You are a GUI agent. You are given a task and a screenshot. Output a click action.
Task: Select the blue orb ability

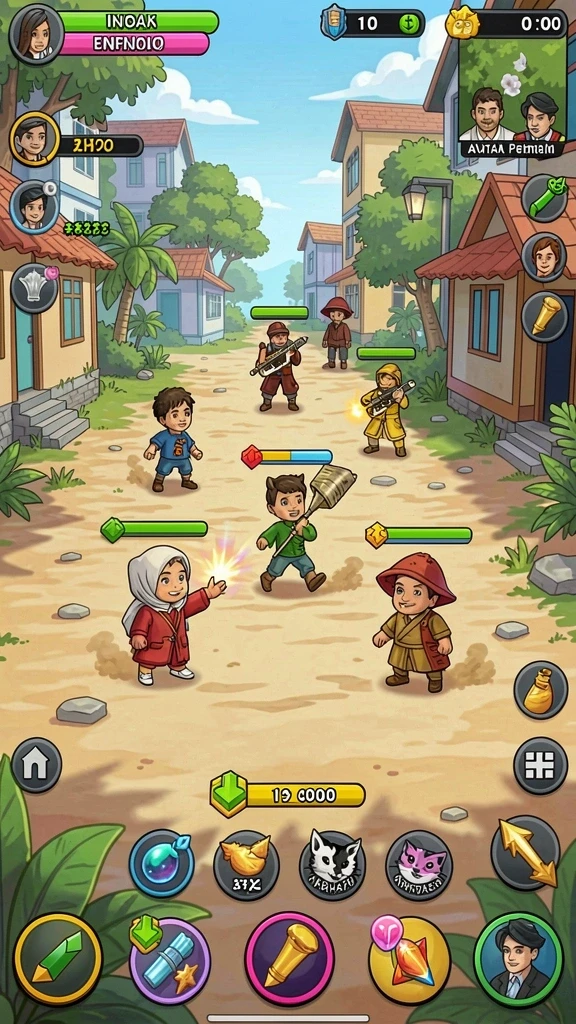point(161,864)
